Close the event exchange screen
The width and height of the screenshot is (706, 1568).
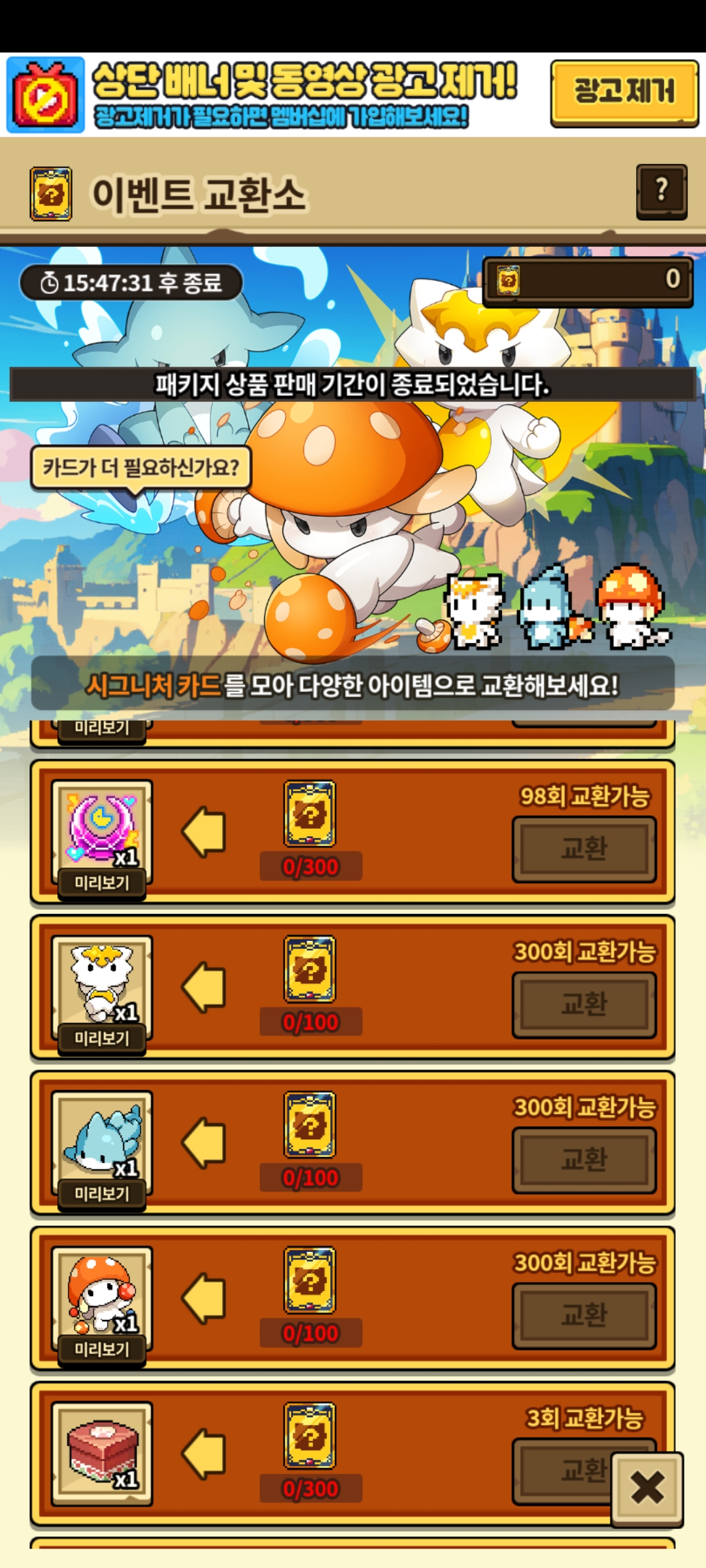[x=647, y=1489]
